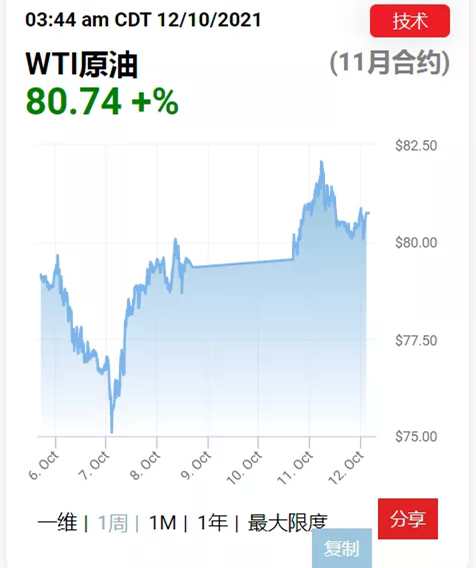
Task: Select the 一维 time range
Action: point(57,523)
